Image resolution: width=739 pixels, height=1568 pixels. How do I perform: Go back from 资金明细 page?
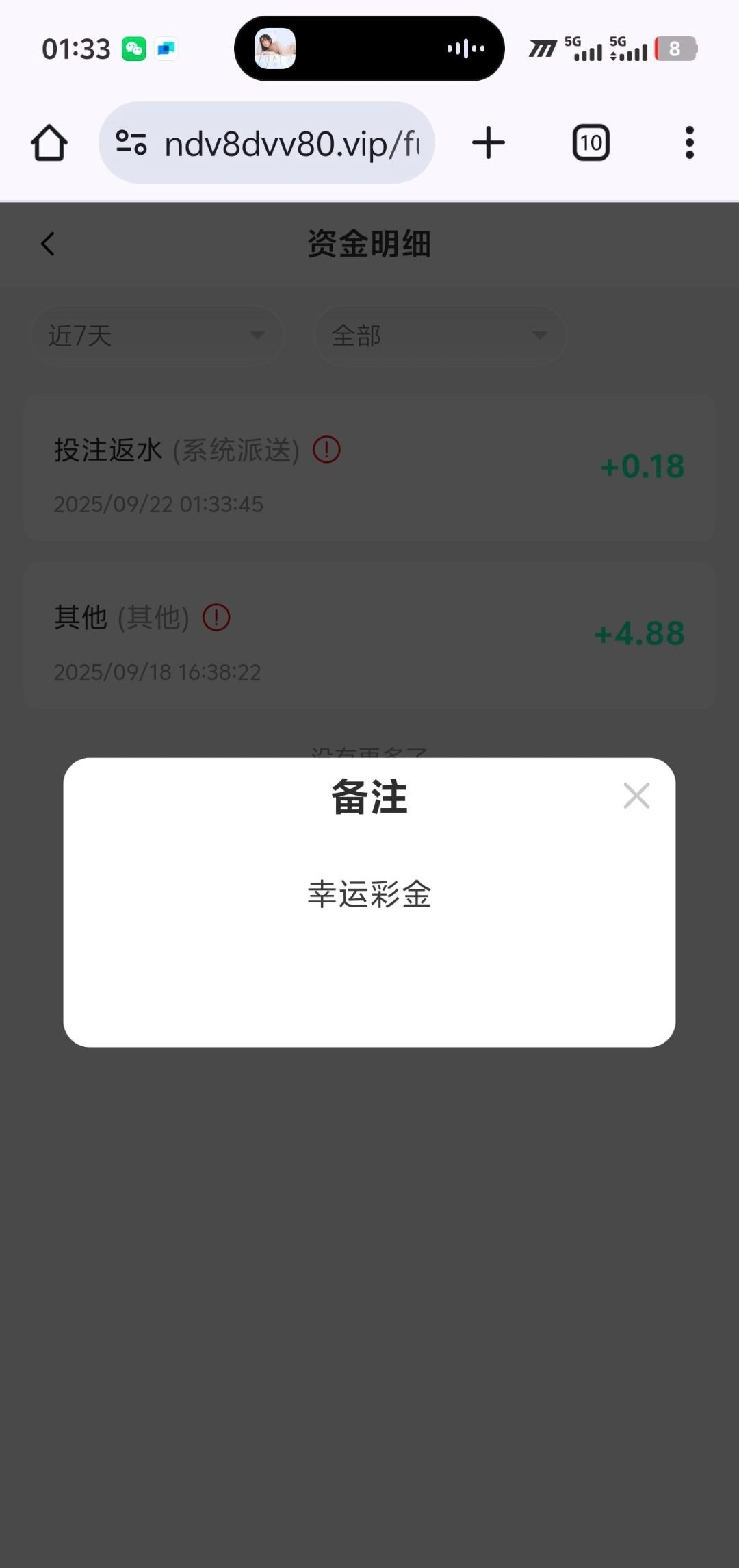click(x=48, y=244)
